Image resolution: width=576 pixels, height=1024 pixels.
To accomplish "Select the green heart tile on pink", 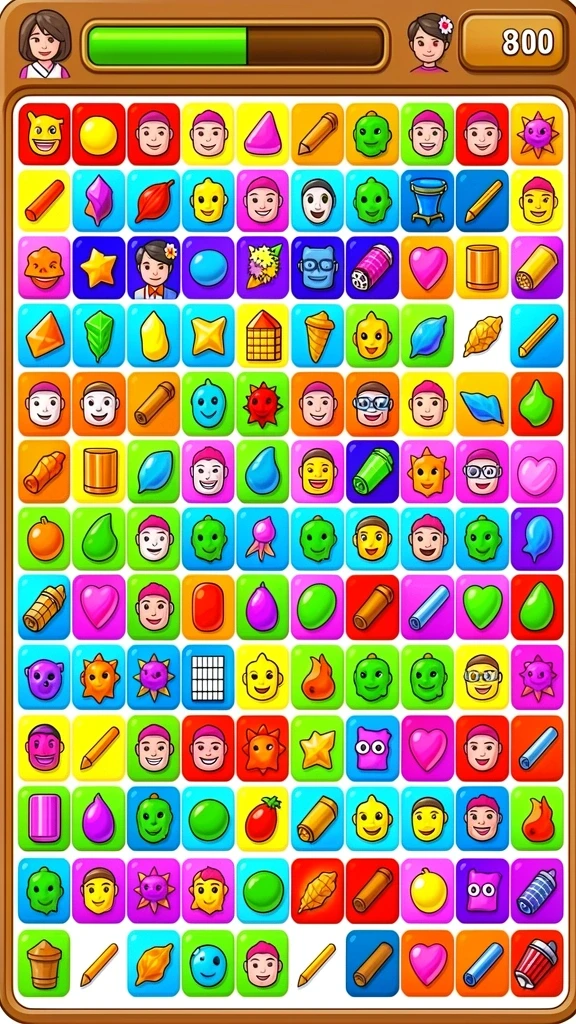I will 482,607.
